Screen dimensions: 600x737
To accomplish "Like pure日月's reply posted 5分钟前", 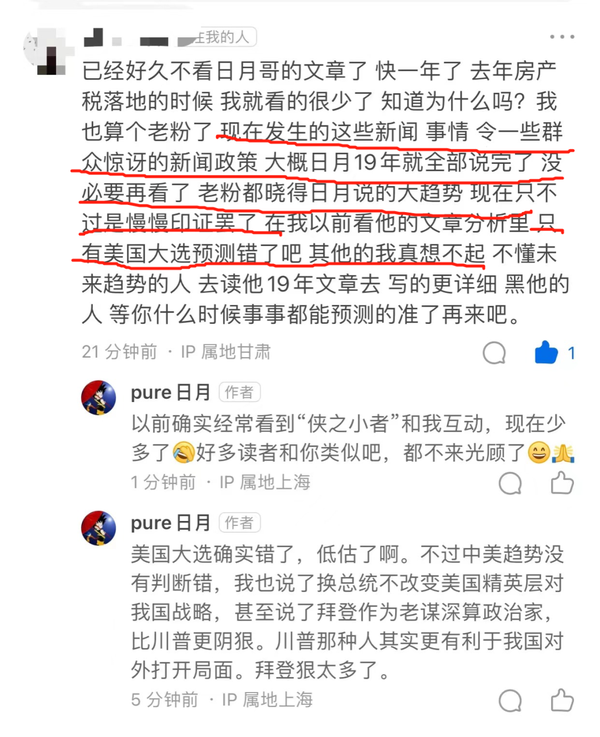I will click(564, 699).
